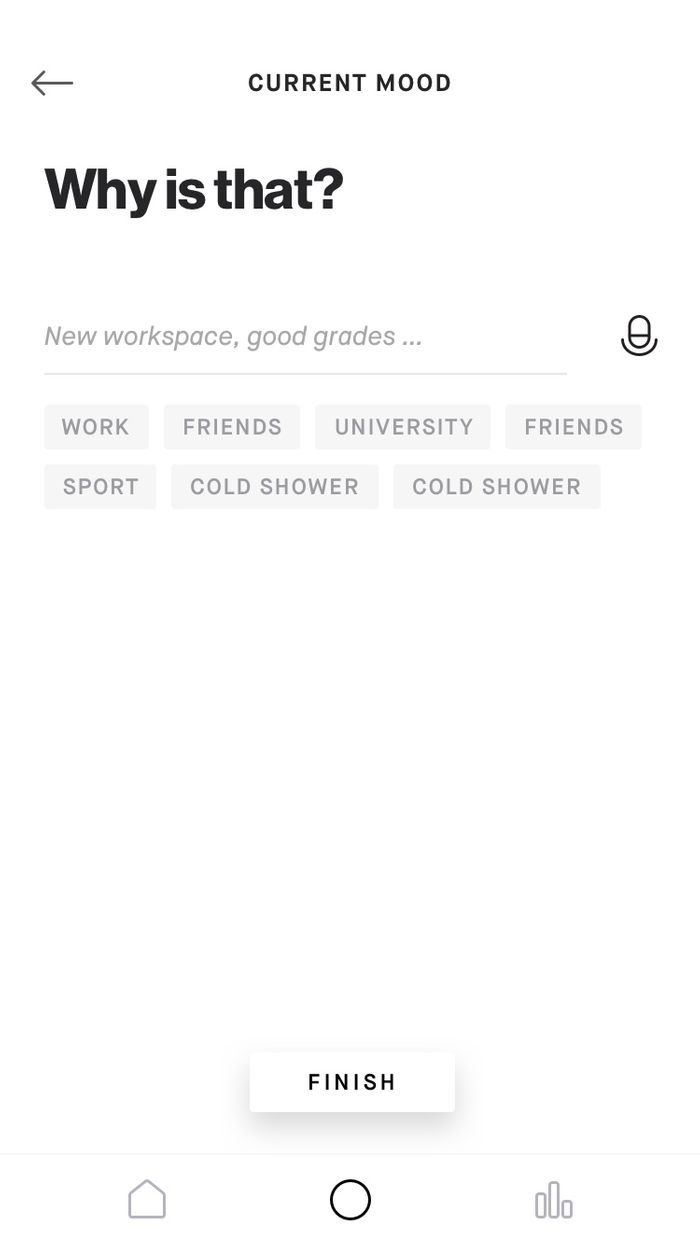Tap the FINISH button
The width and height of the screenshot is (700, 1245).
pos(352,1082)
